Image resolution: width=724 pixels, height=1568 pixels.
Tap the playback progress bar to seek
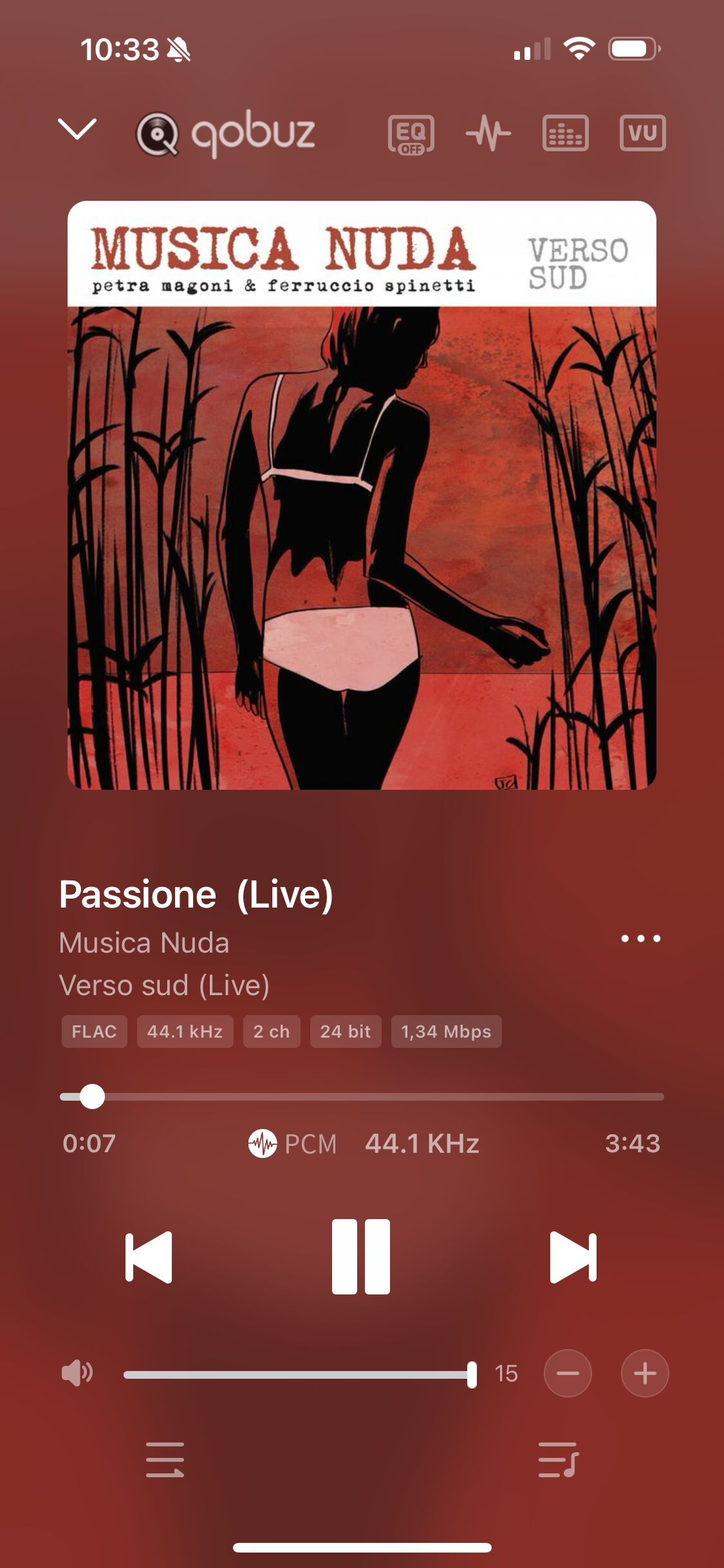(362, 1096)
